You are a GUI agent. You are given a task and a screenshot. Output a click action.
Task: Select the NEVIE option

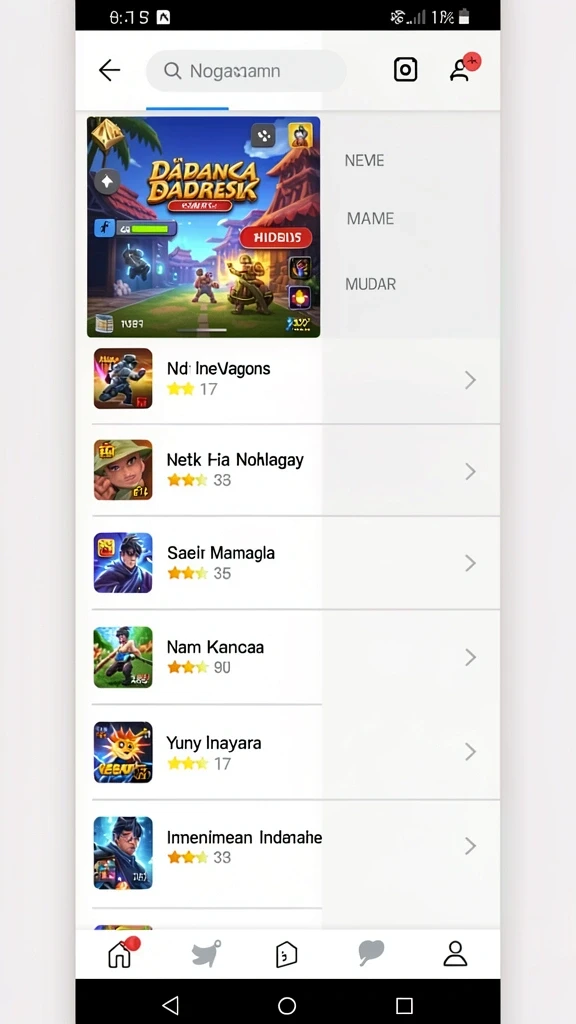(364, 161)
